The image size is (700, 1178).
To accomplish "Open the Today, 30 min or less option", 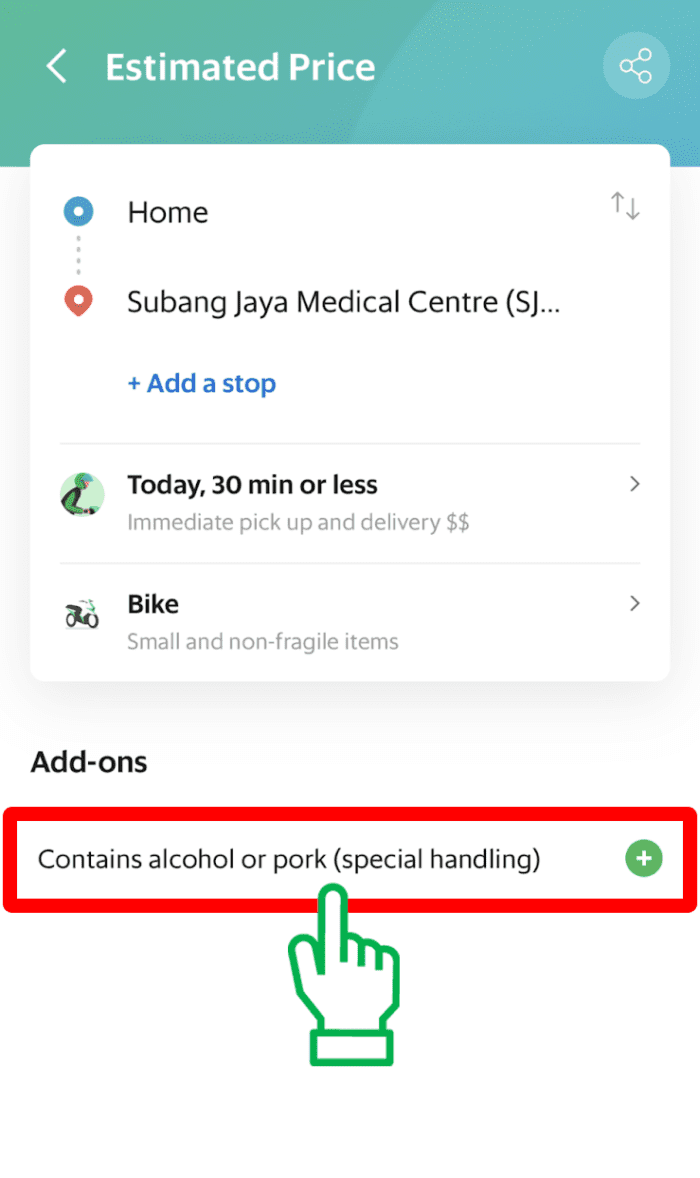I will [x=350, y=503].
